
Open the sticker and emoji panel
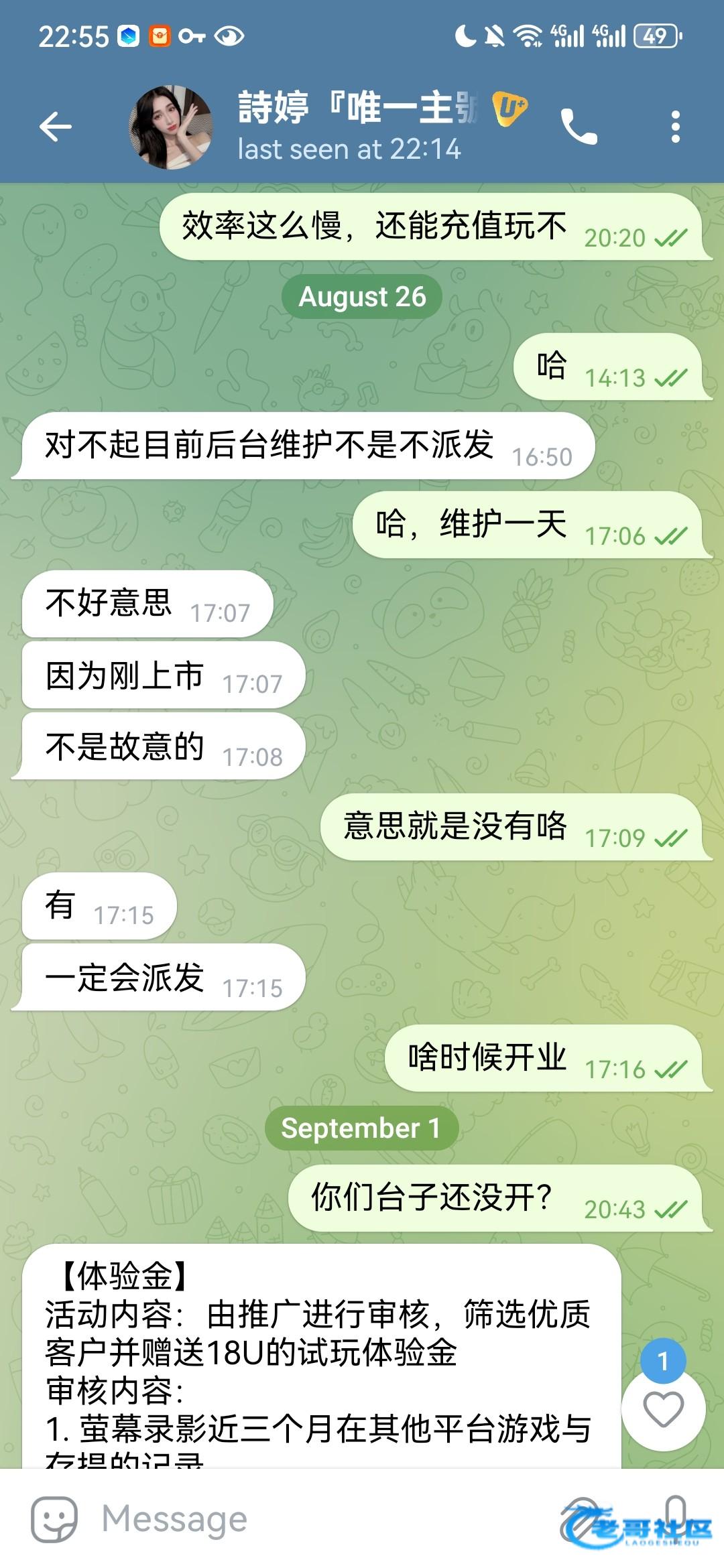(x=54, y=1519)
